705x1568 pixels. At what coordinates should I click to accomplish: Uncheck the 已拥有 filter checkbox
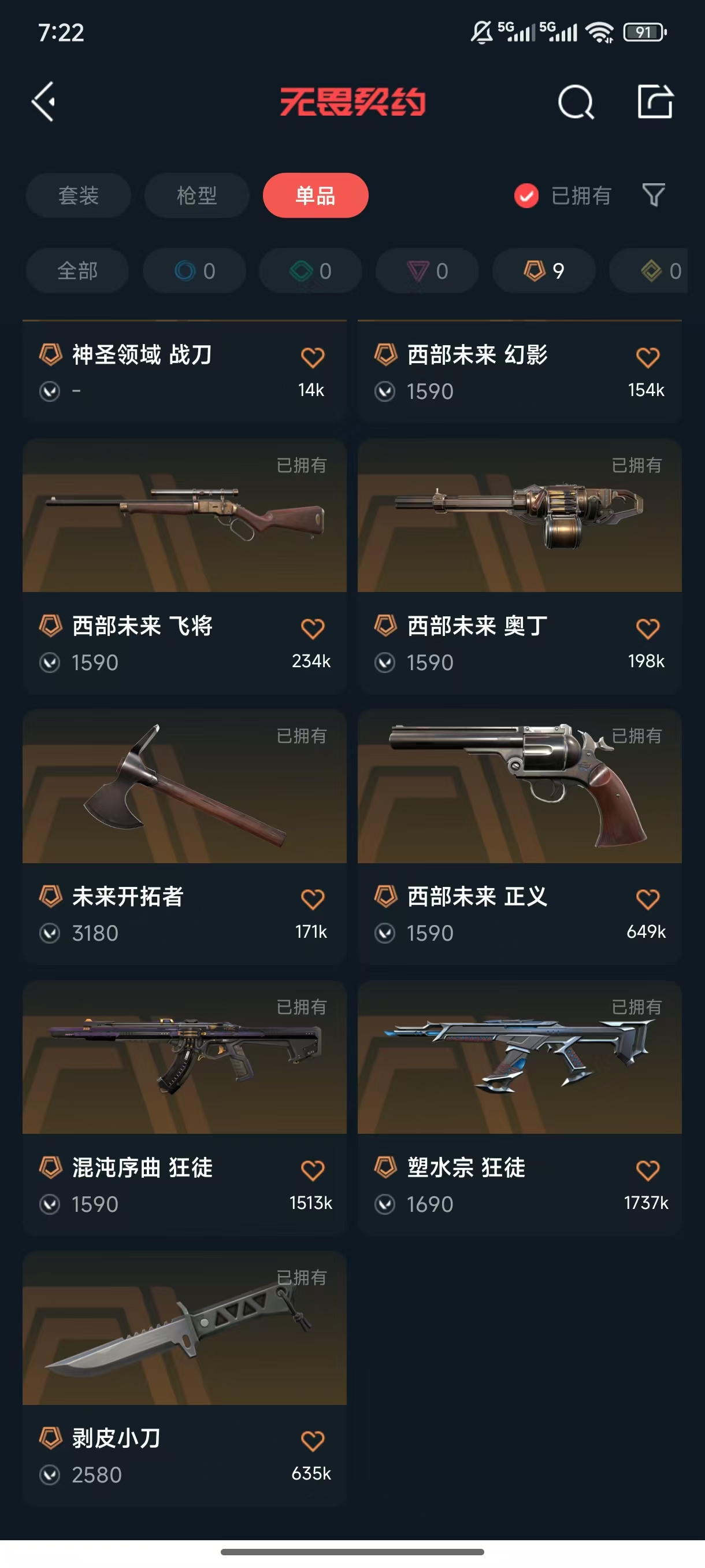(x=526, y=195)
